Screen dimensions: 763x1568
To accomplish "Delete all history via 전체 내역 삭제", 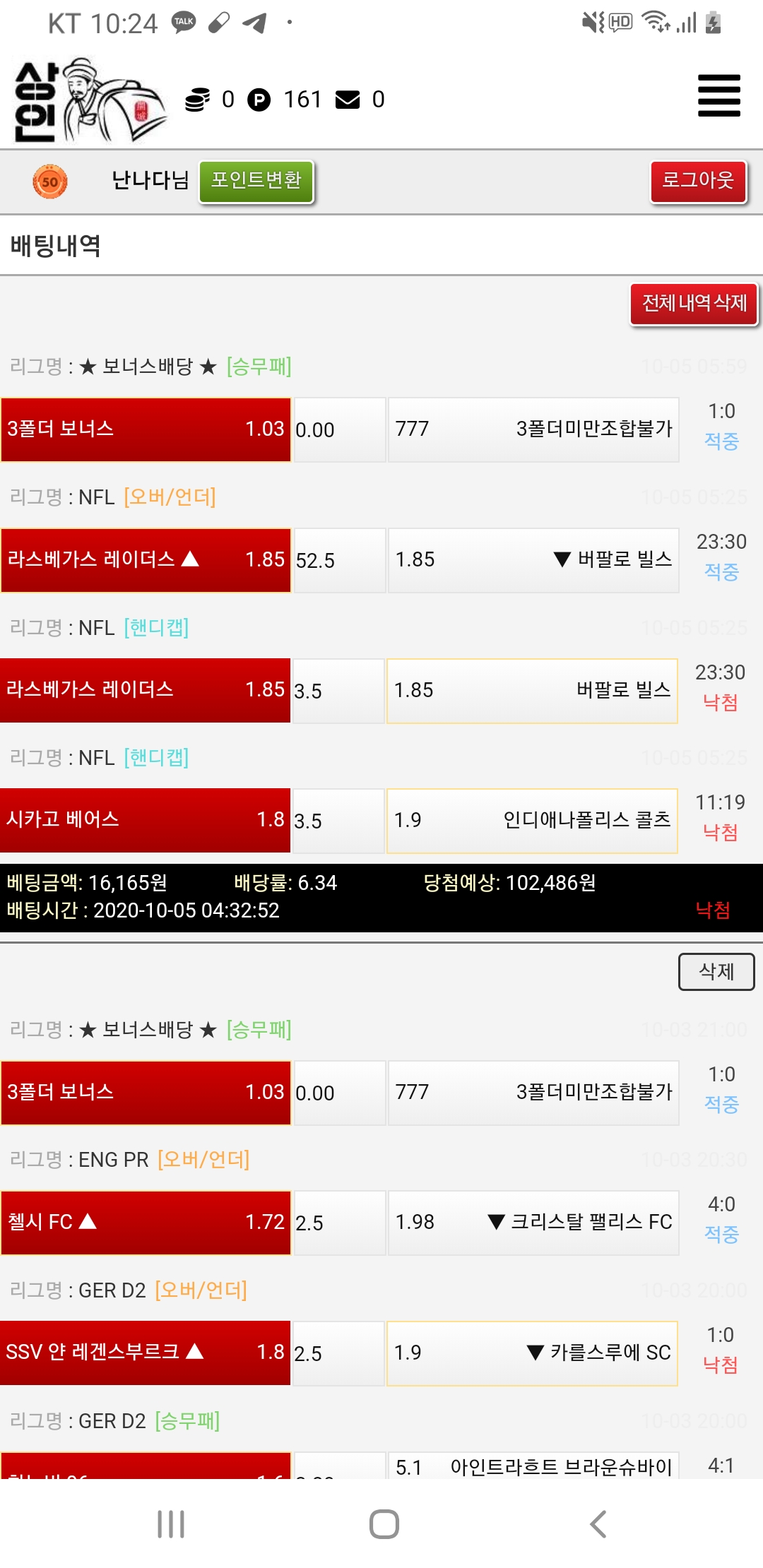I will tap(694, 304).
